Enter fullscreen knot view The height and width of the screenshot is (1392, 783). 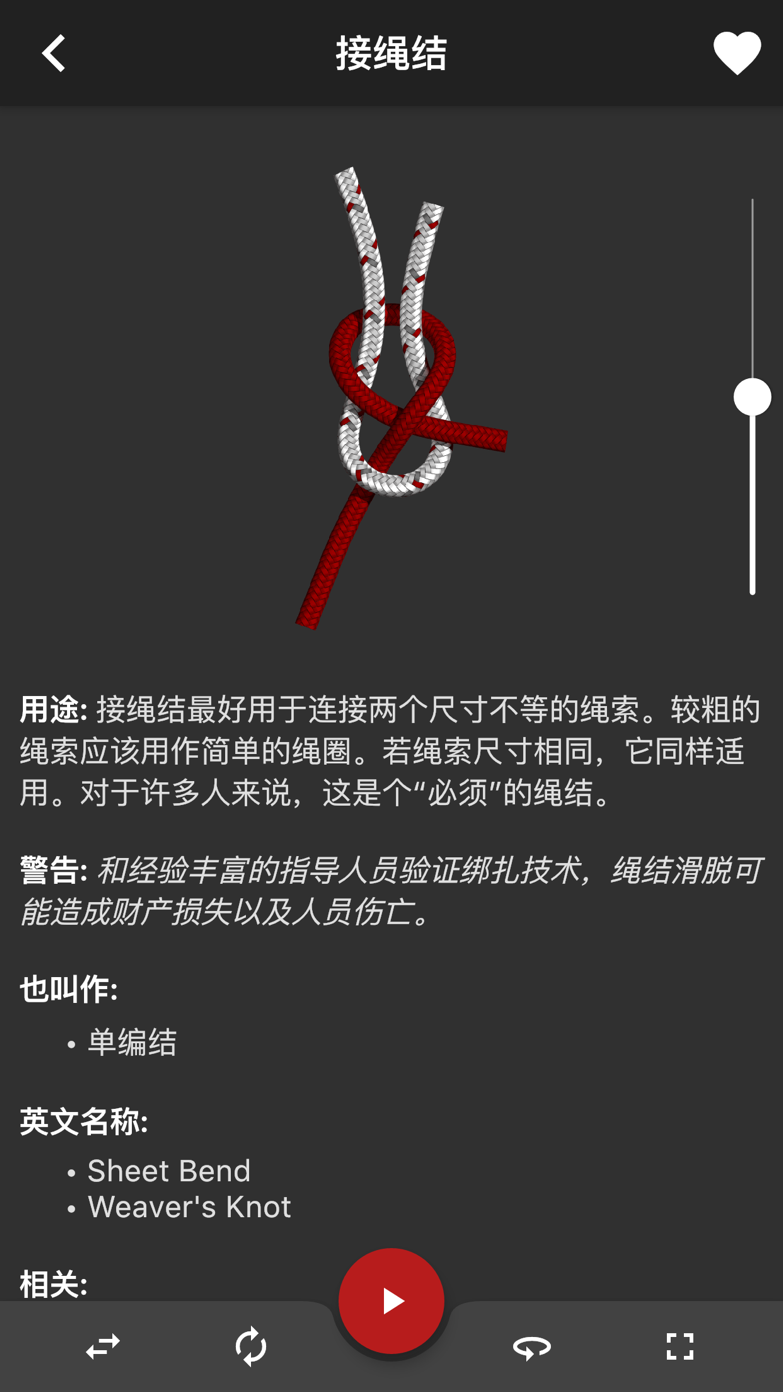pyautogui.click(x=680, y=1346)
